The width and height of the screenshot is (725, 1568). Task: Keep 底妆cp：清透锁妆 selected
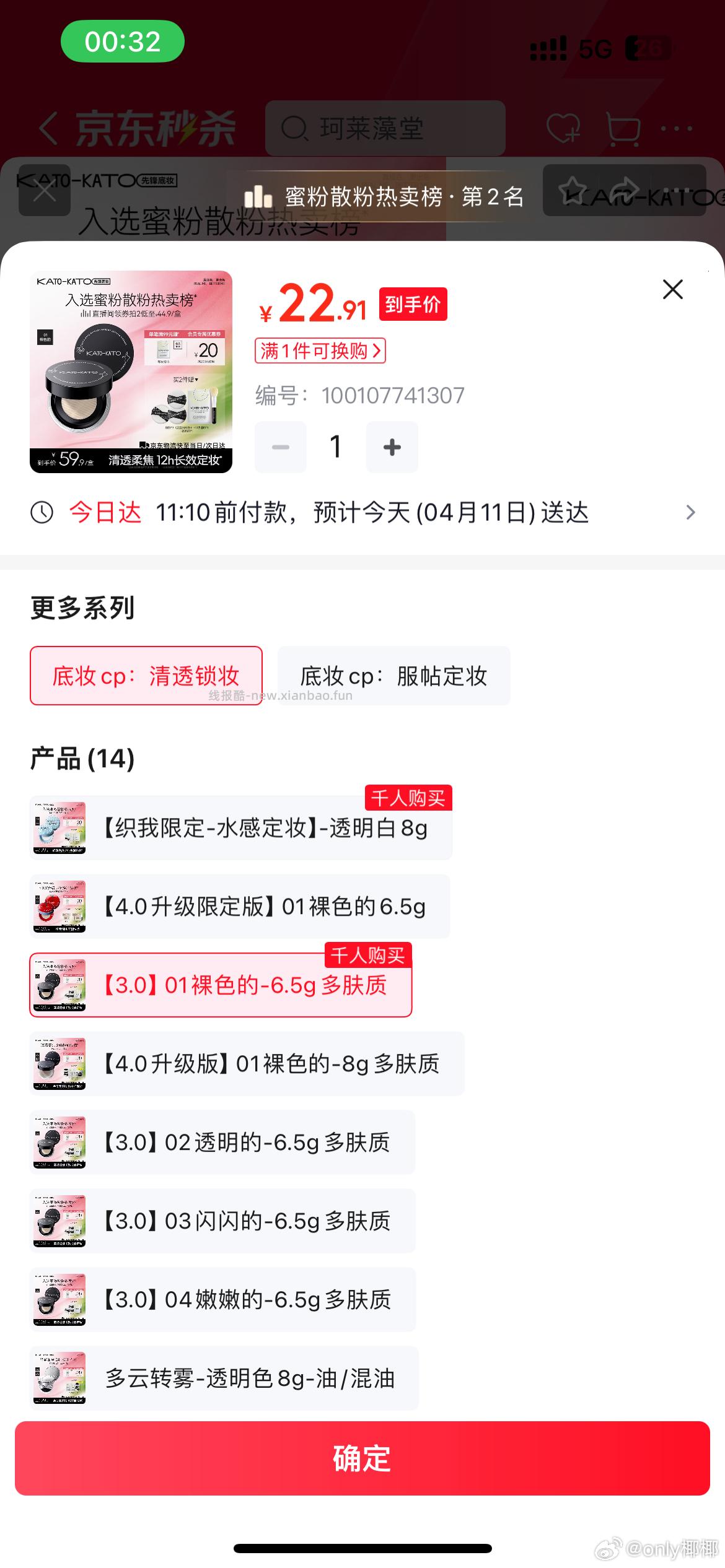coord(147,676)
